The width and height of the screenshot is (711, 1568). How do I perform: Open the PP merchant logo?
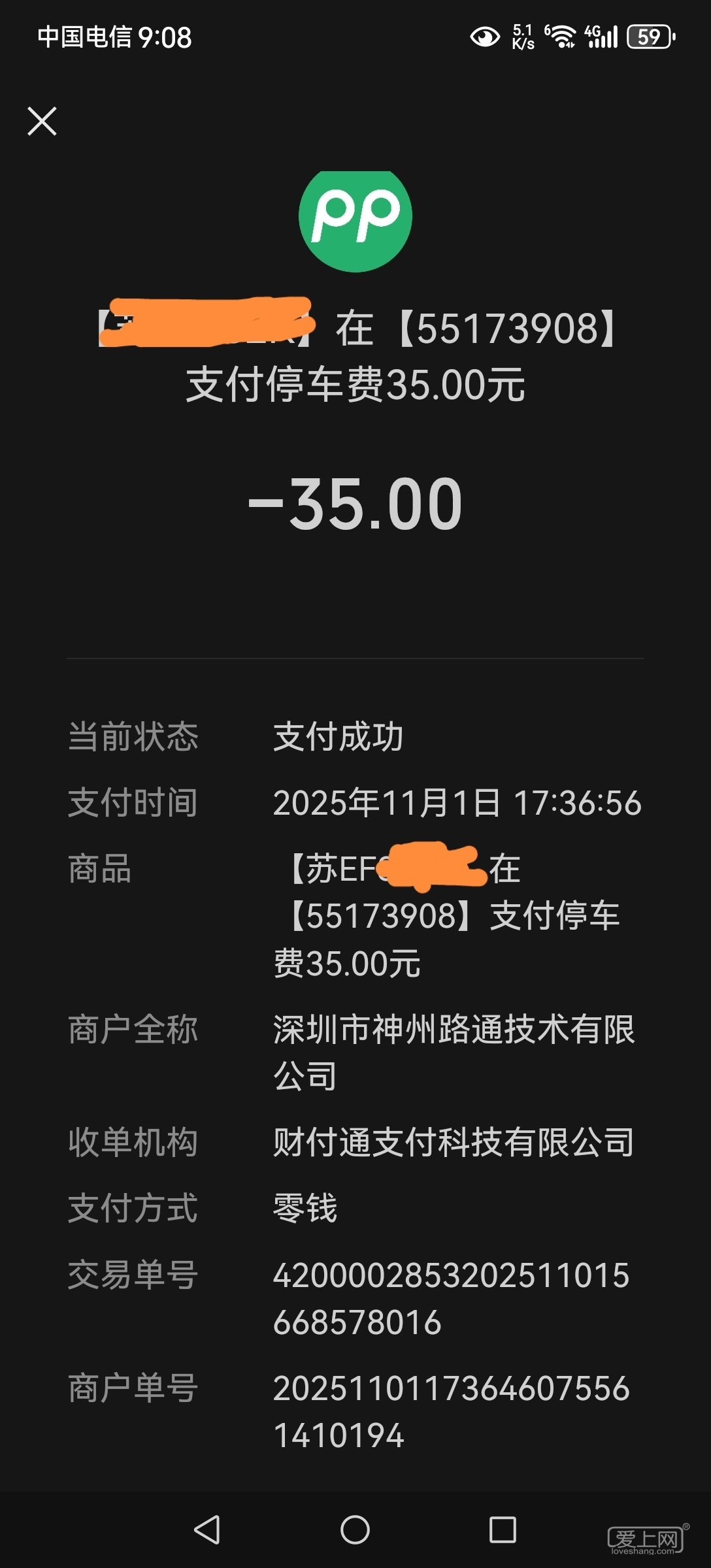coord(355,219)
